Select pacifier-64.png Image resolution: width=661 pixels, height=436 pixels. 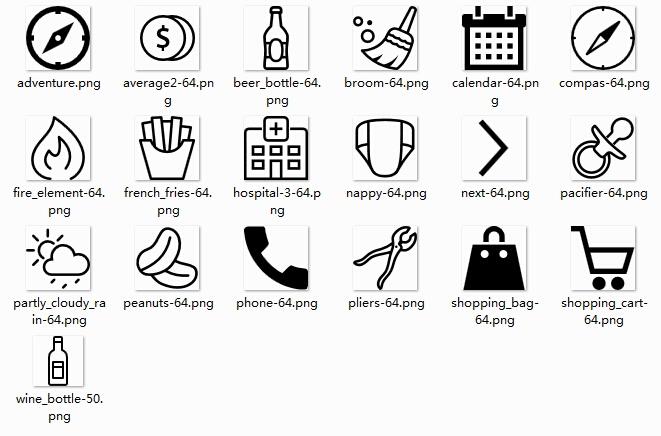603,148
